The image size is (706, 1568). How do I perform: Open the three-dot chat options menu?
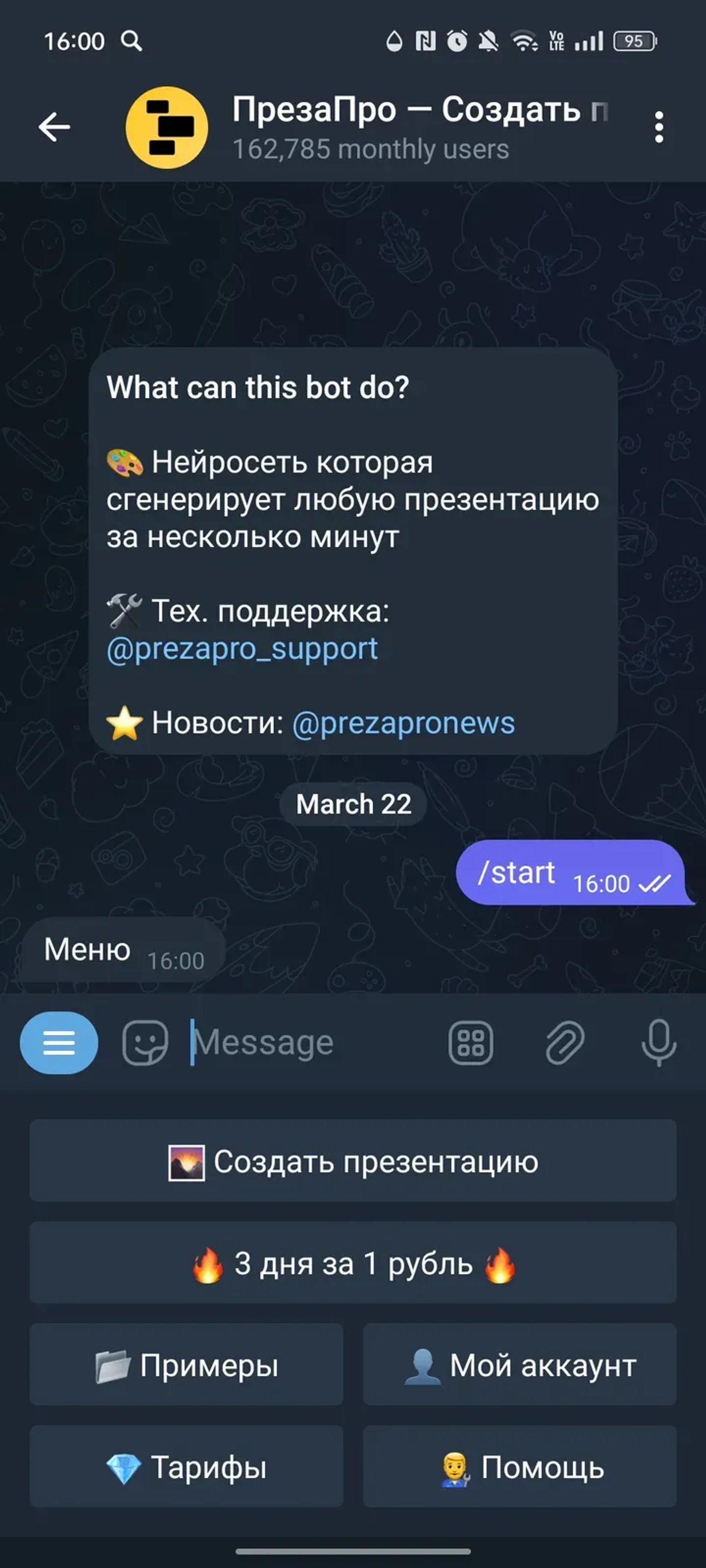658,126
